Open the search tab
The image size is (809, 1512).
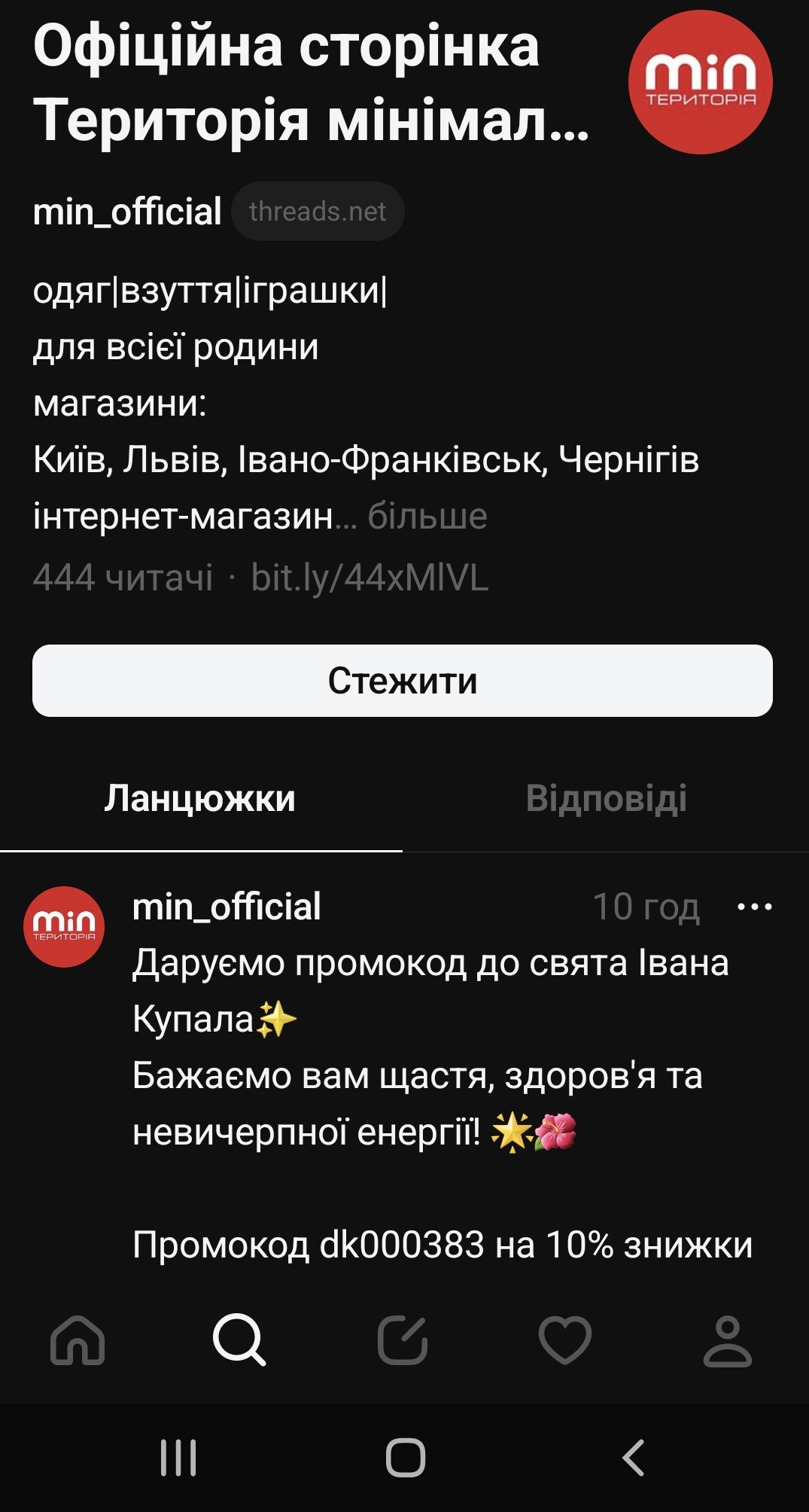tap(239, 1340)
